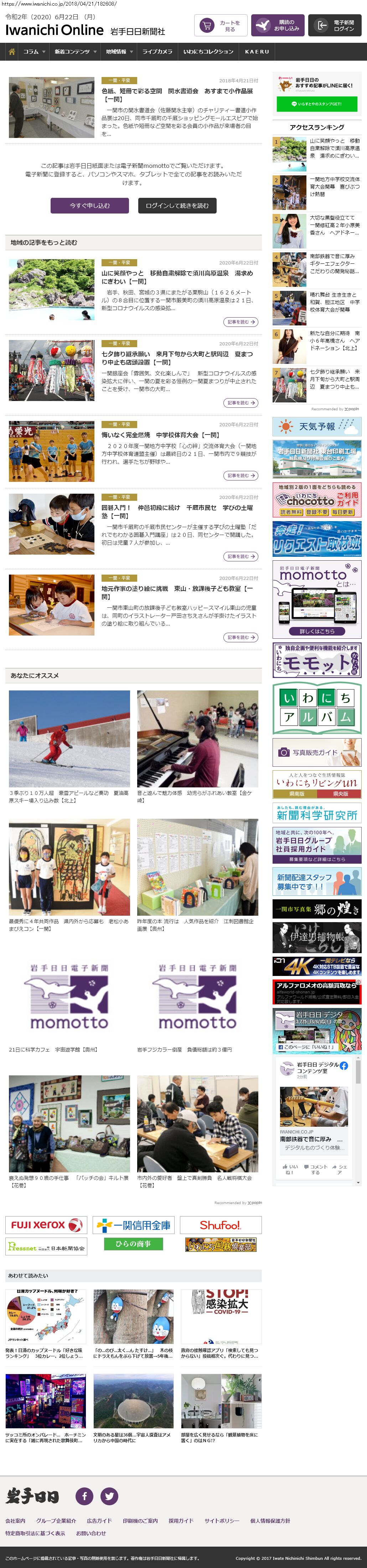The image size is (367, 1568).
Task: Select ログインして続きを読む
Action: (x=177, y=206)
